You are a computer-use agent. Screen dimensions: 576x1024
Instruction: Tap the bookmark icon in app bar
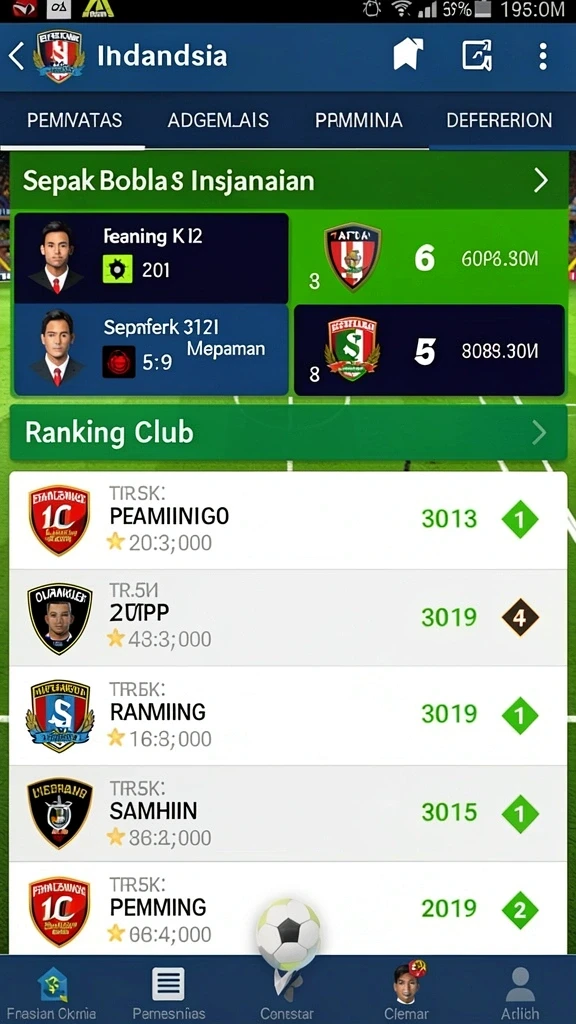pos(408,54)
